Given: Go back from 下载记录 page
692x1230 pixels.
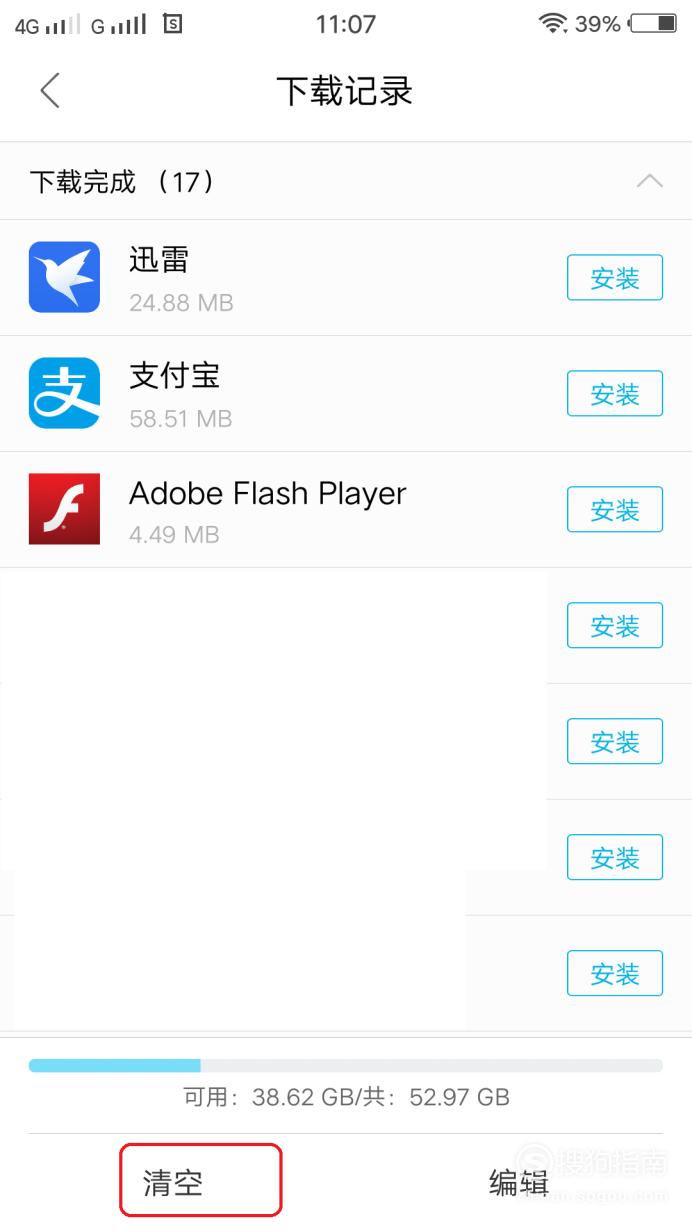Looking at the screenshot, I should (50, 91).
